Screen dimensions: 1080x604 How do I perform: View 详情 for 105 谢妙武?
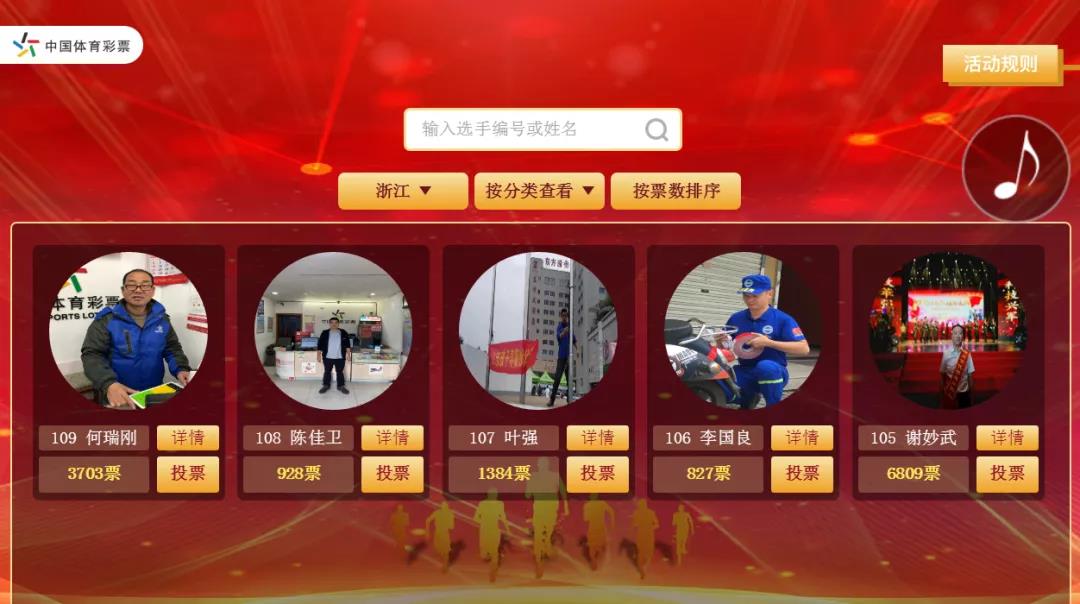click(1007, 438)
